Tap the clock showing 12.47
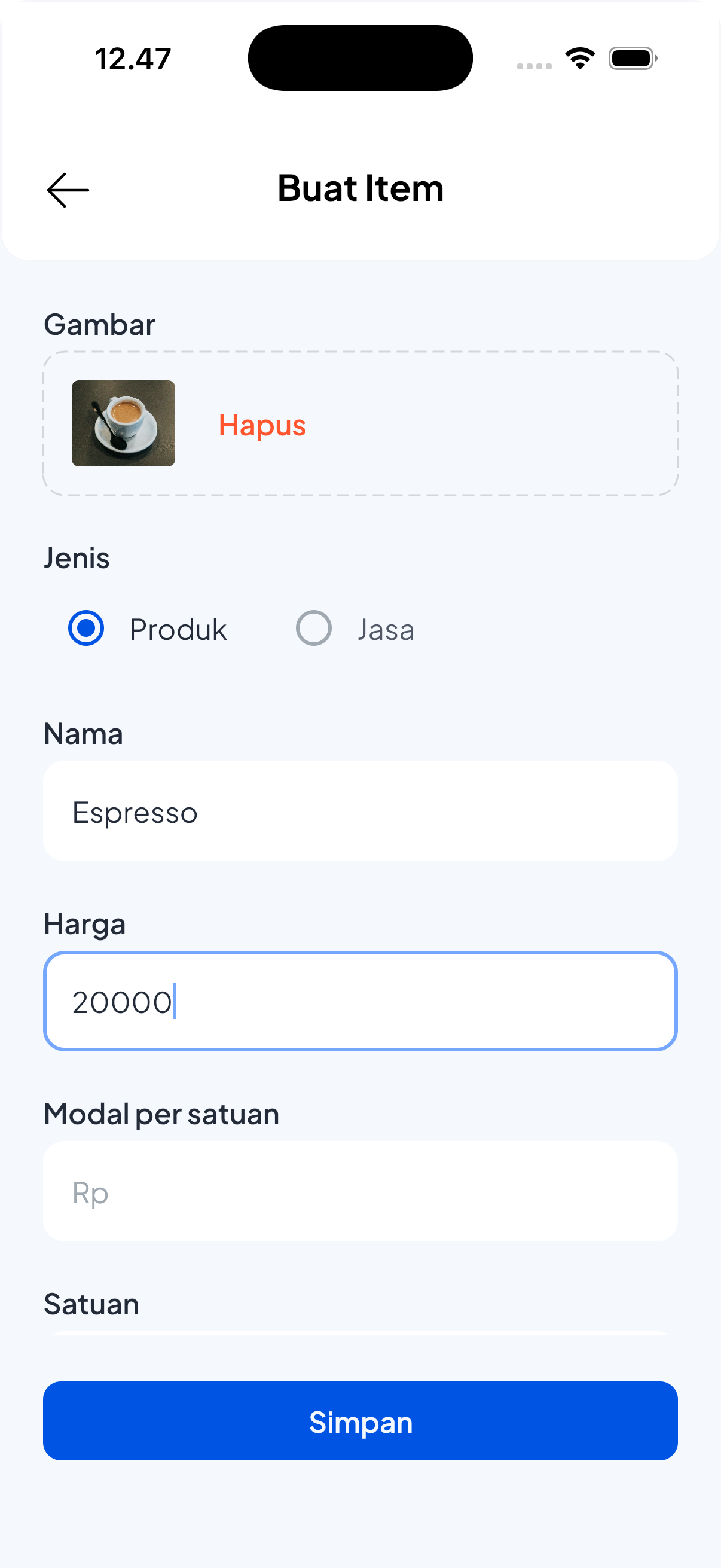This screenshot has height=1568, width=721. point(133,58)
